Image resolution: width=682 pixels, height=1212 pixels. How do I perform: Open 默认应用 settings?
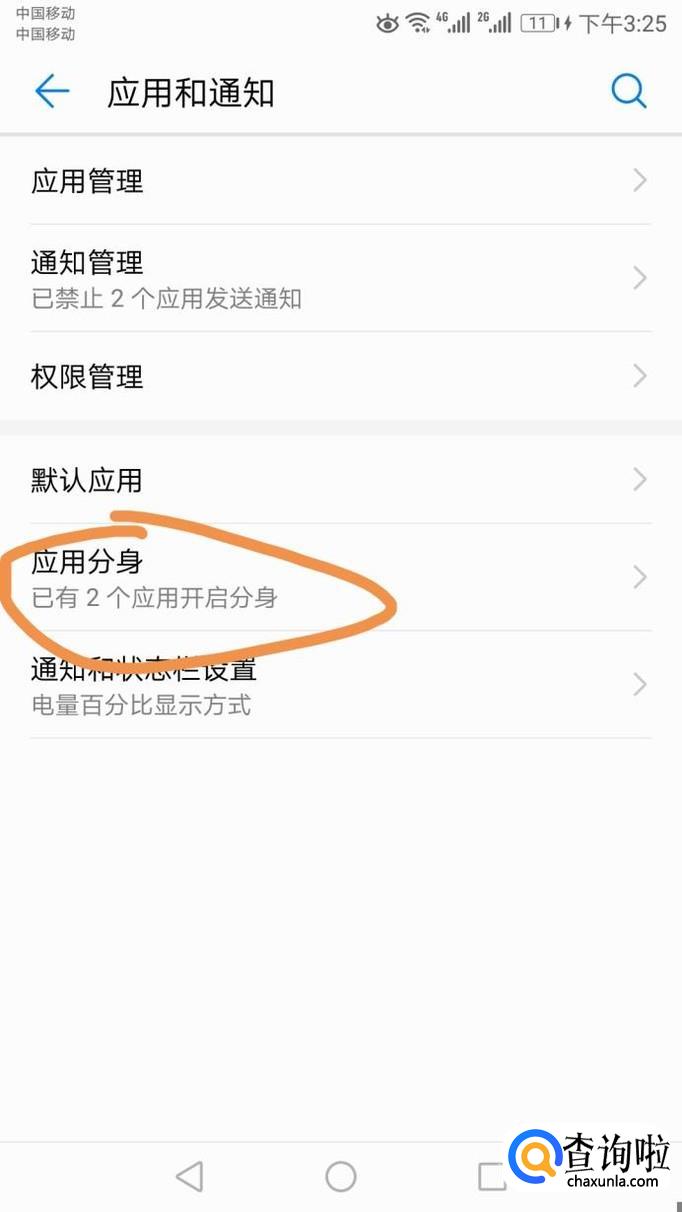[x=341, y=480]
